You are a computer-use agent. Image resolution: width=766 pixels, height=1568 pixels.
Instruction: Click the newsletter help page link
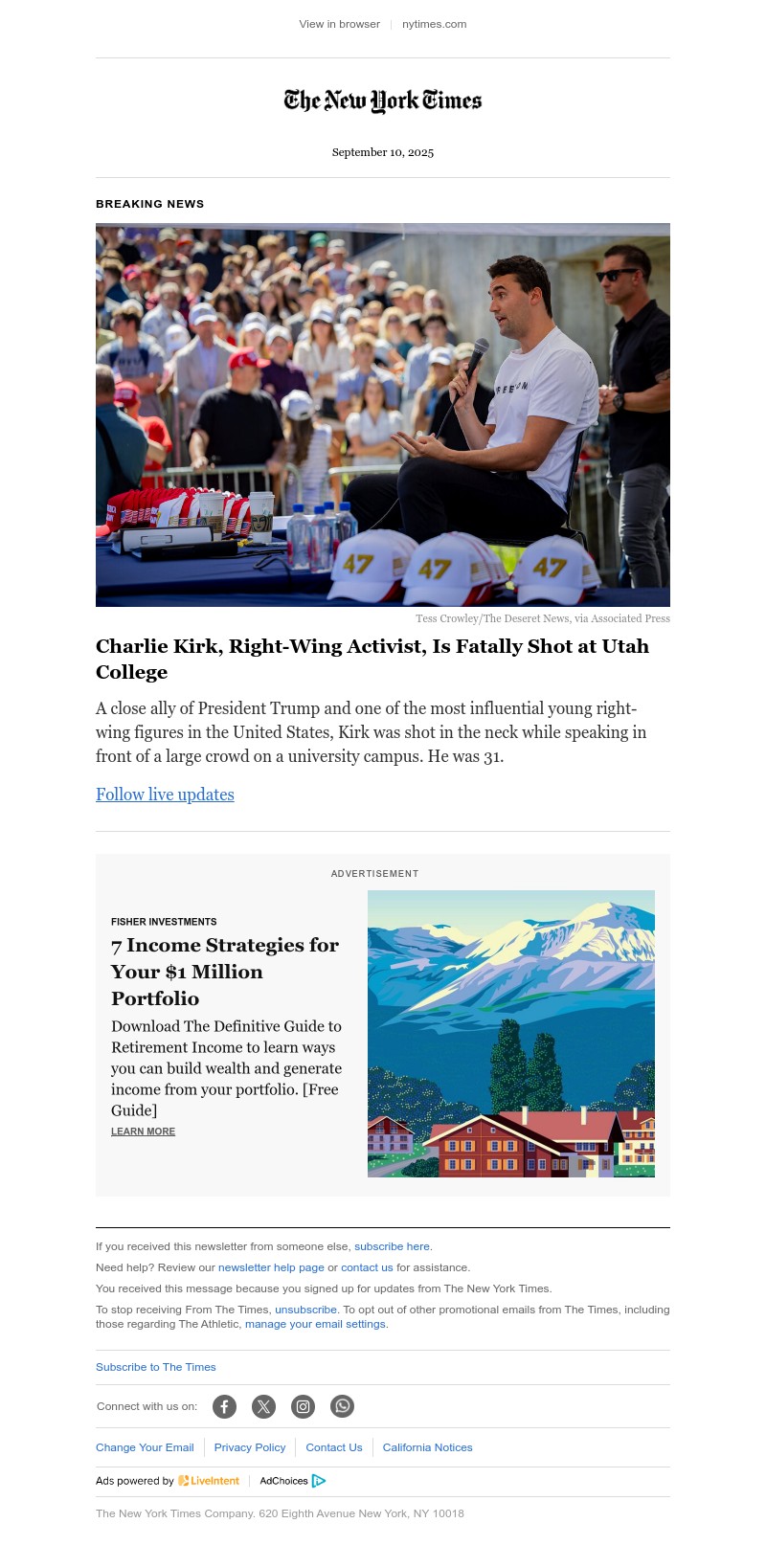[x=271, y=1266]
